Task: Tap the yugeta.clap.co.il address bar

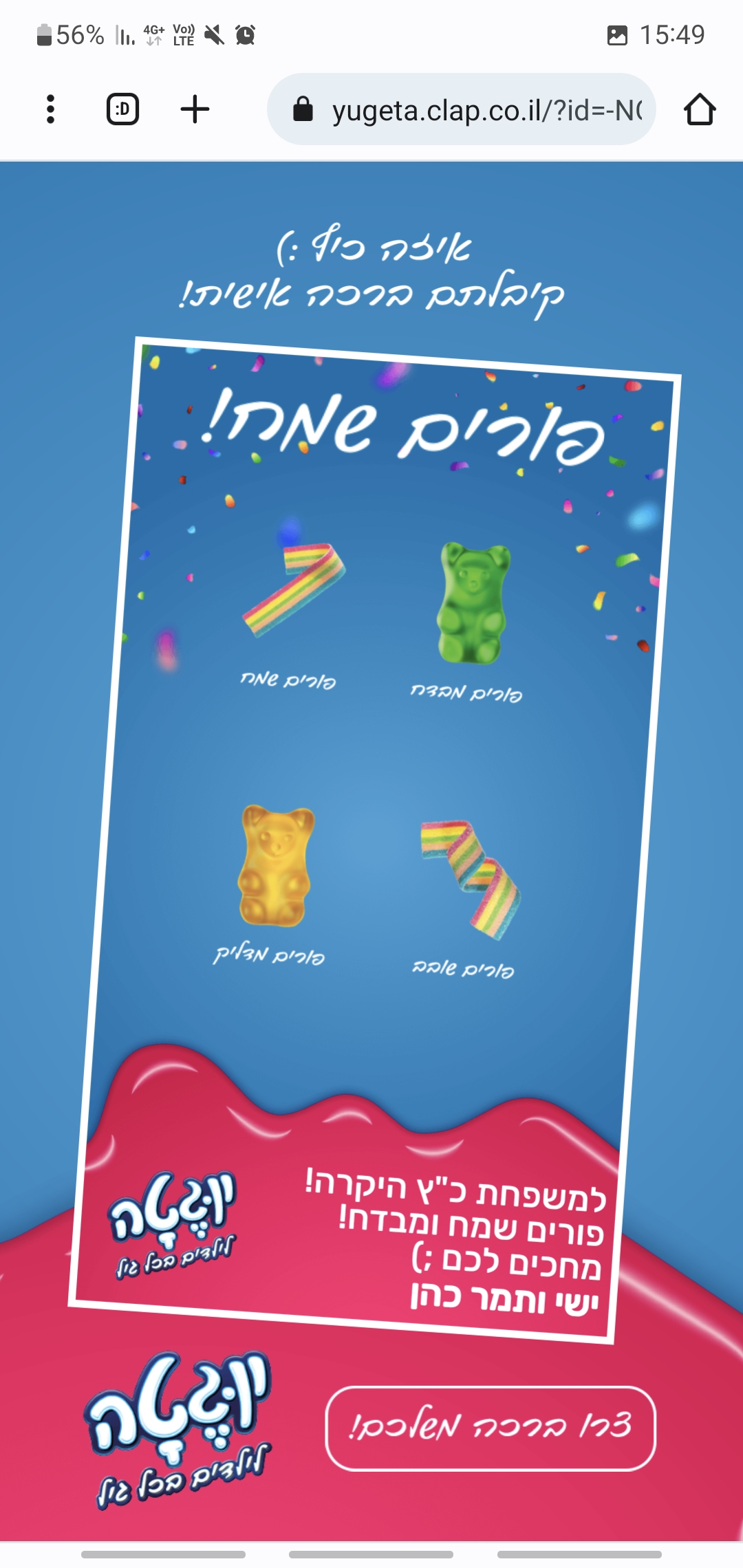Action: click(x=475, y=109)
